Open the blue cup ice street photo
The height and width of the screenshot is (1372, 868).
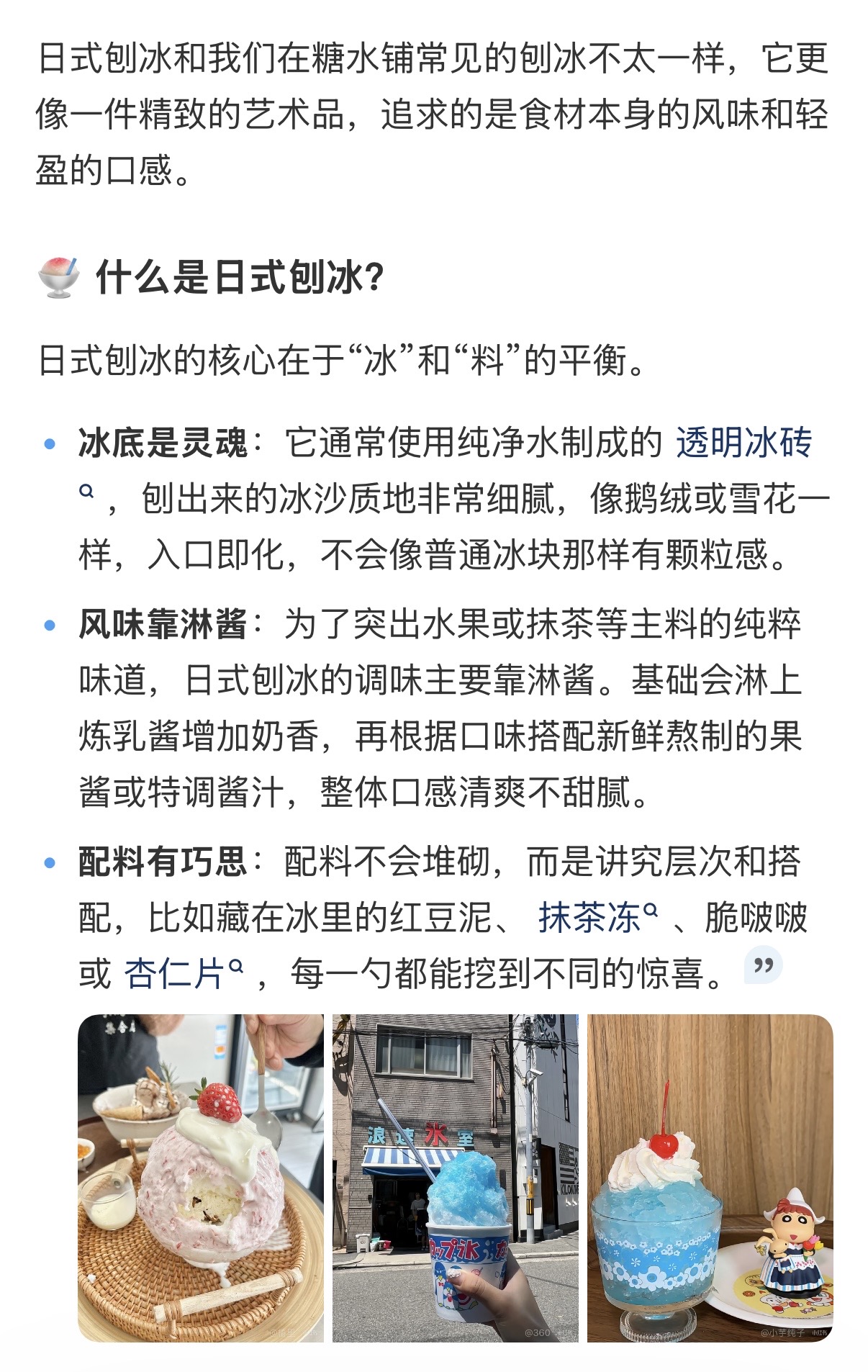pyautogui.click(x=456, y=1178)
